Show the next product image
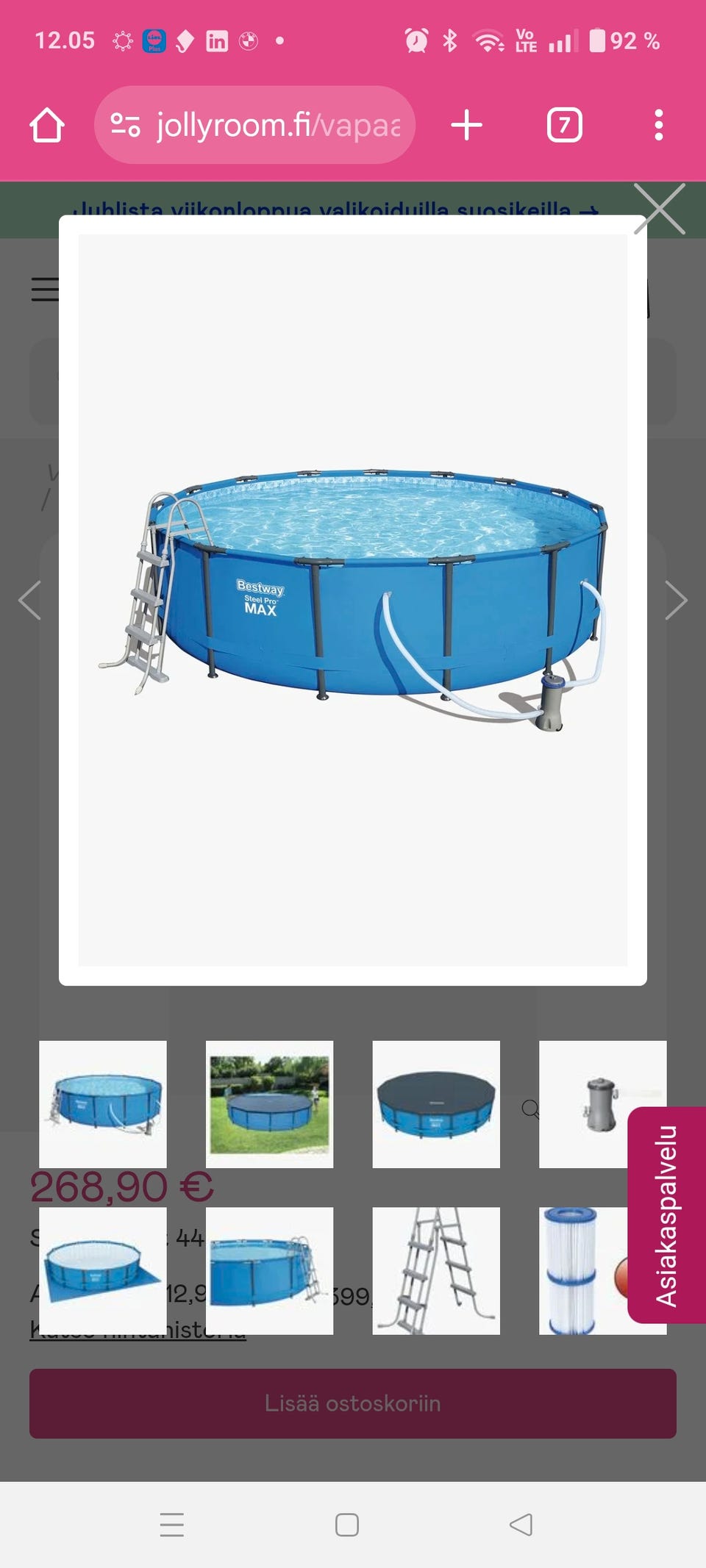The height and width of the screenshot is (1568, 706). (x=676, y=601)
